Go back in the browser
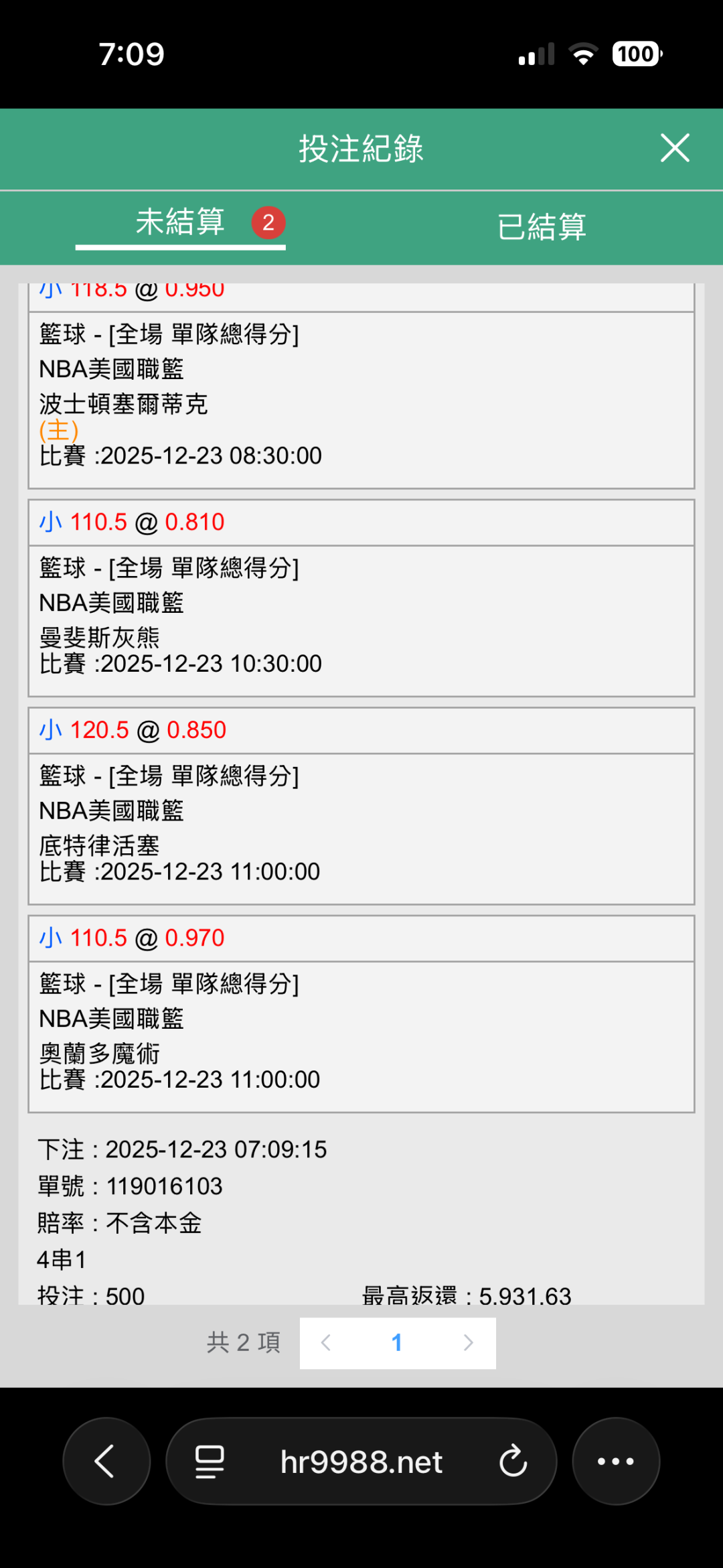 tap(106, 1462)
